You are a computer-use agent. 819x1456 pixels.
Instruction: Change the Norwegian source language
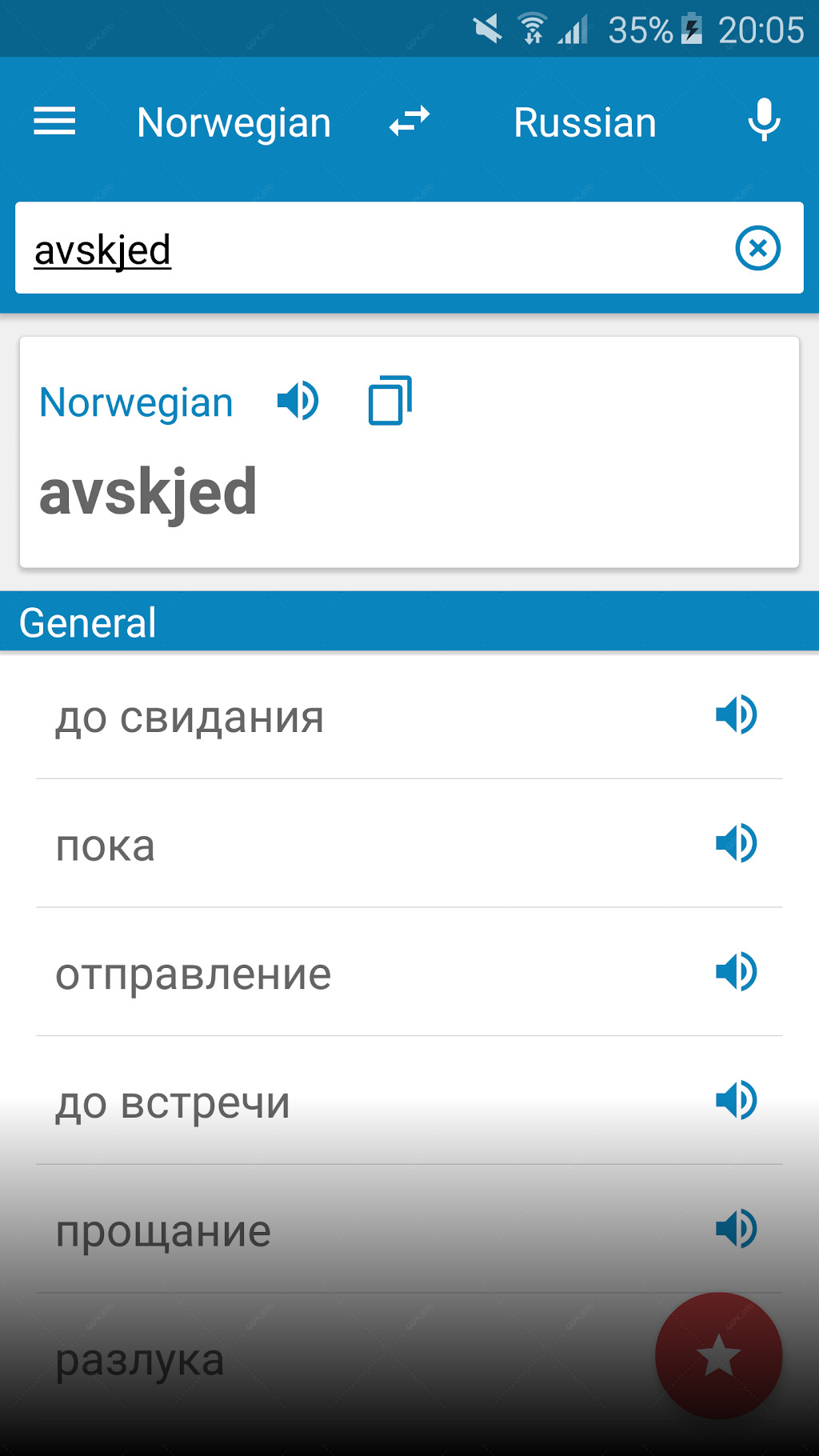tap(234, 123)
